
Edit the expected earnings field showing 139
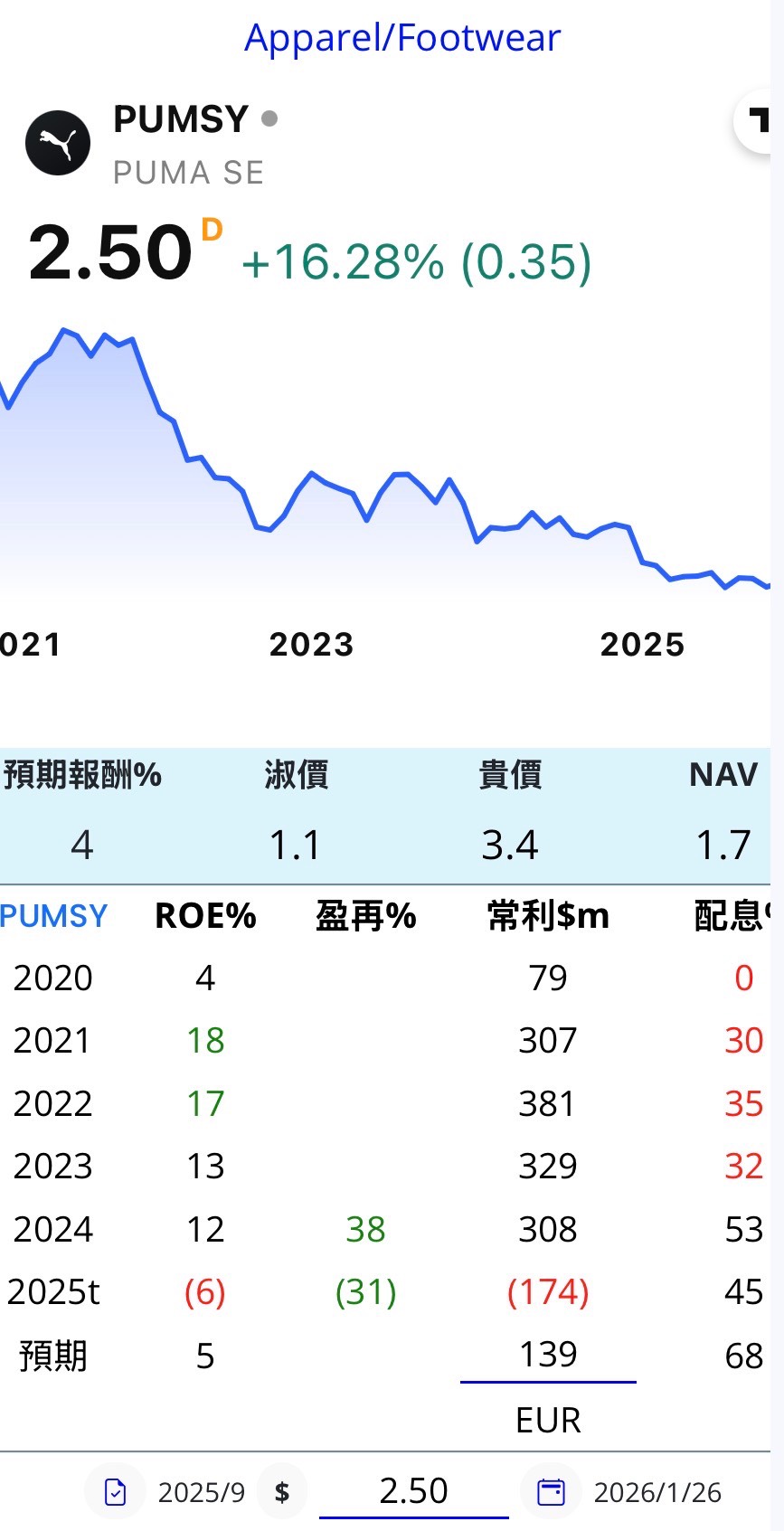[548, 1355]
